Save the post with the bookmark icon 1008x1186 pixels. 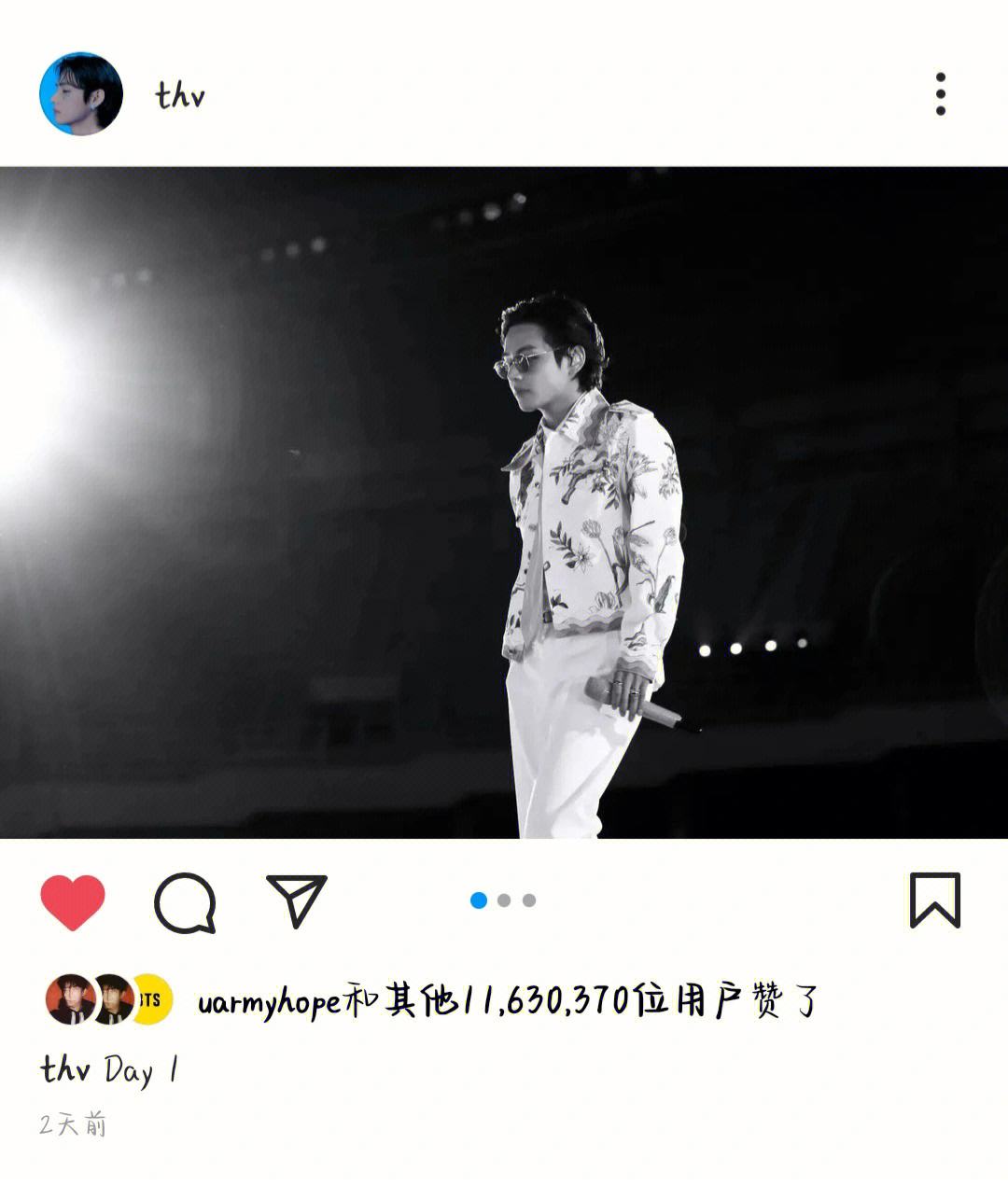pyautogui.click(x=934, y=900)
